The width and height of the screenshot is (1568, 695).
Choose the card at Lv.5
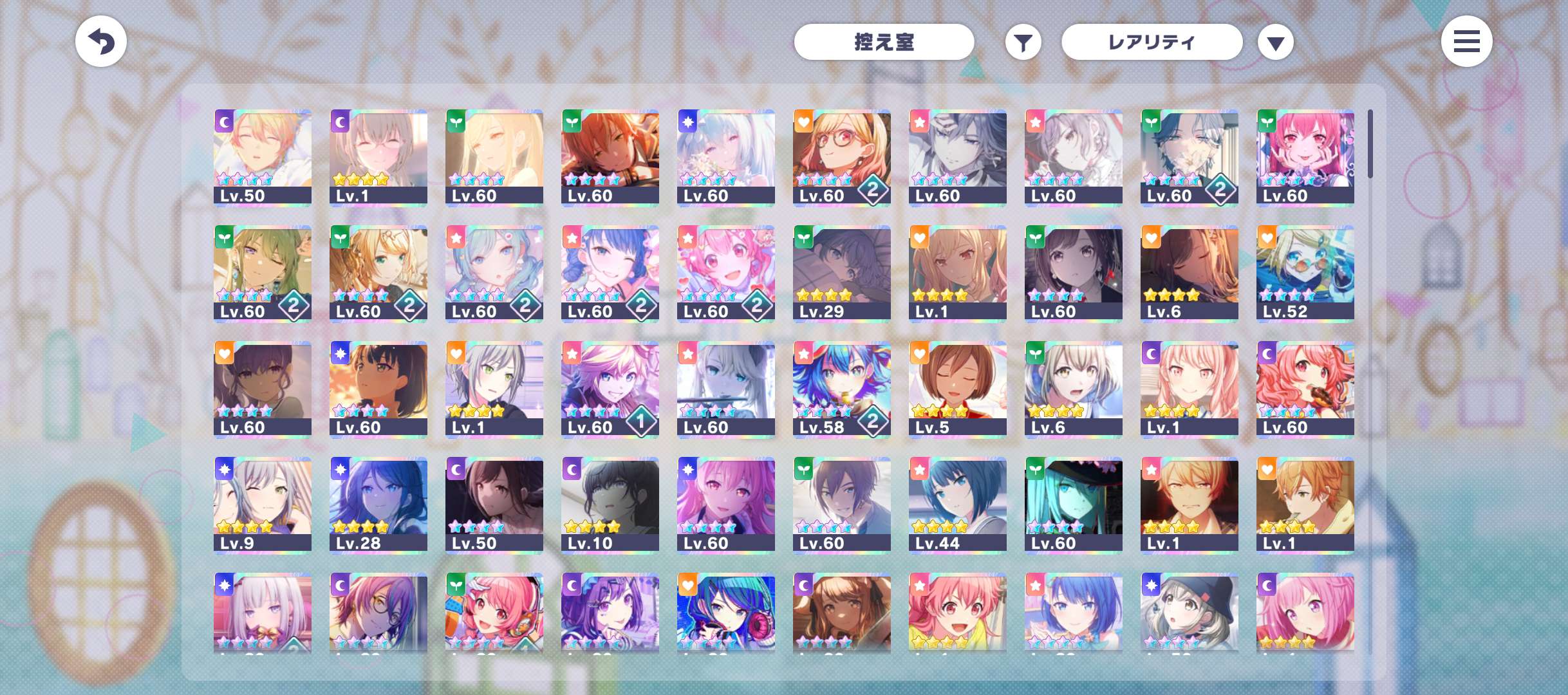(957, 389)
